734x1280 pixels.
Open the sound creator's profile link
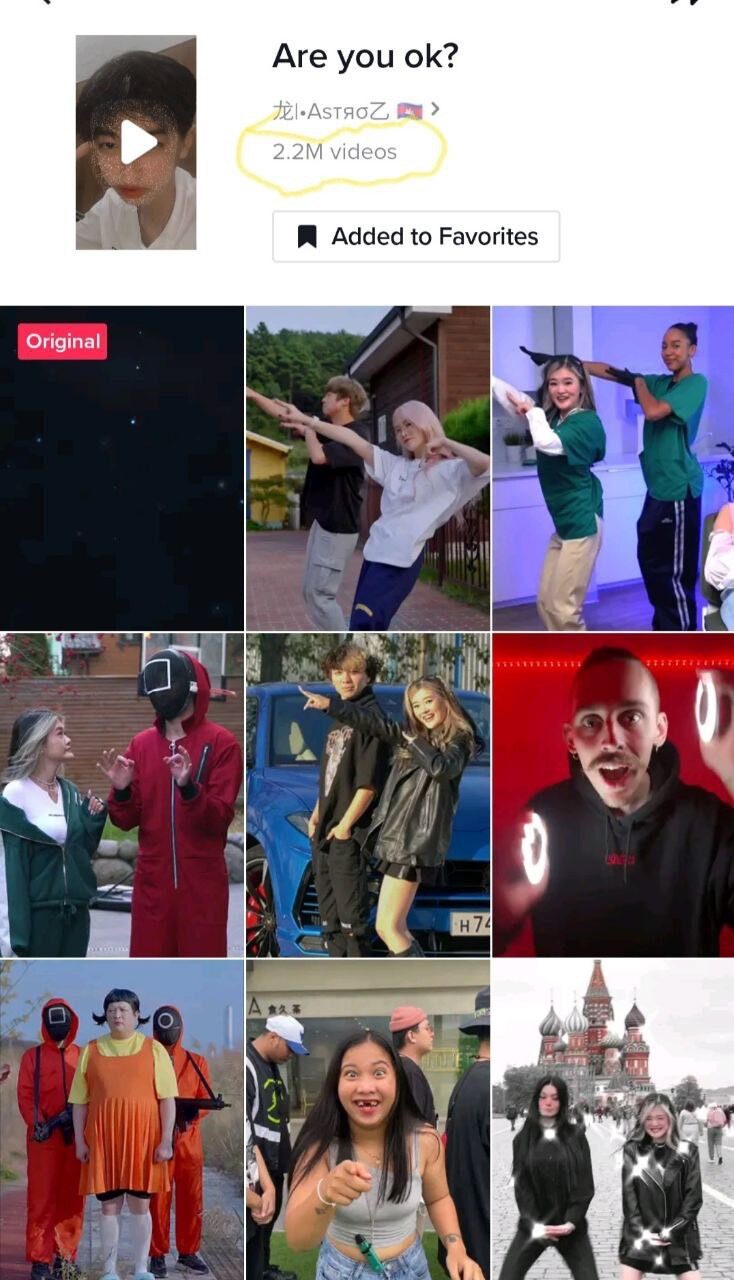coord(356,111)
